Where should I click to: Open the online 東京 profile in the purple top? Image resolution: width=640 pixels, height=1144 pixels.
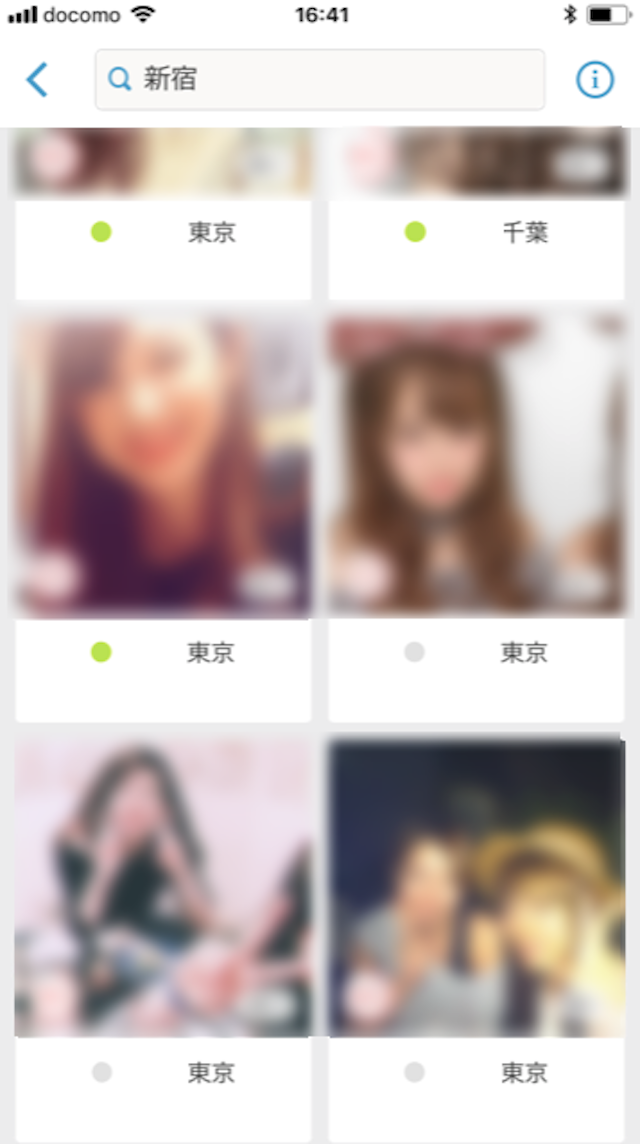(x=163, y=468)
